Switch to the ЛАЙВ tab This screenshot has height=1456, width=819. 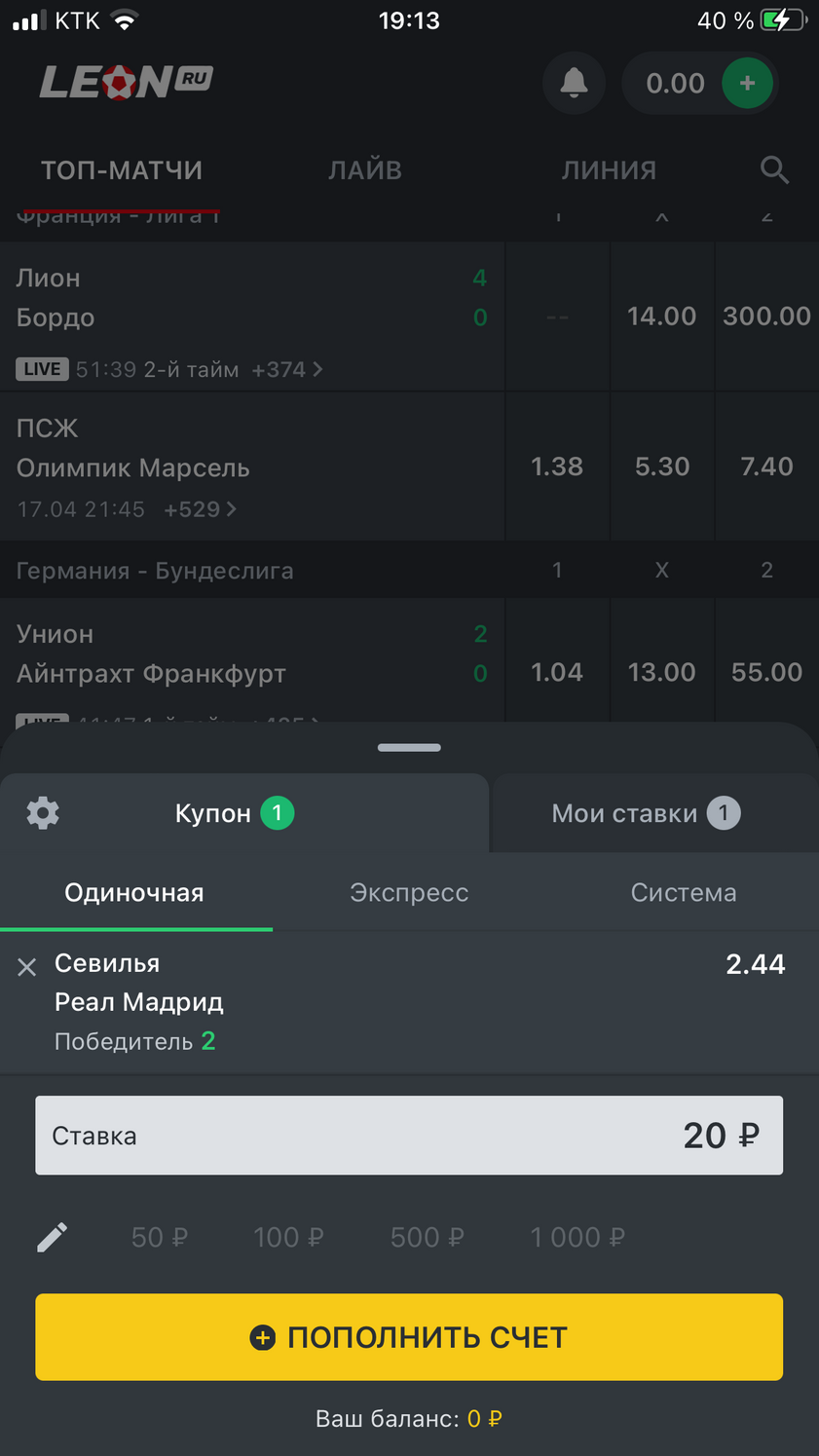point(365,169)
